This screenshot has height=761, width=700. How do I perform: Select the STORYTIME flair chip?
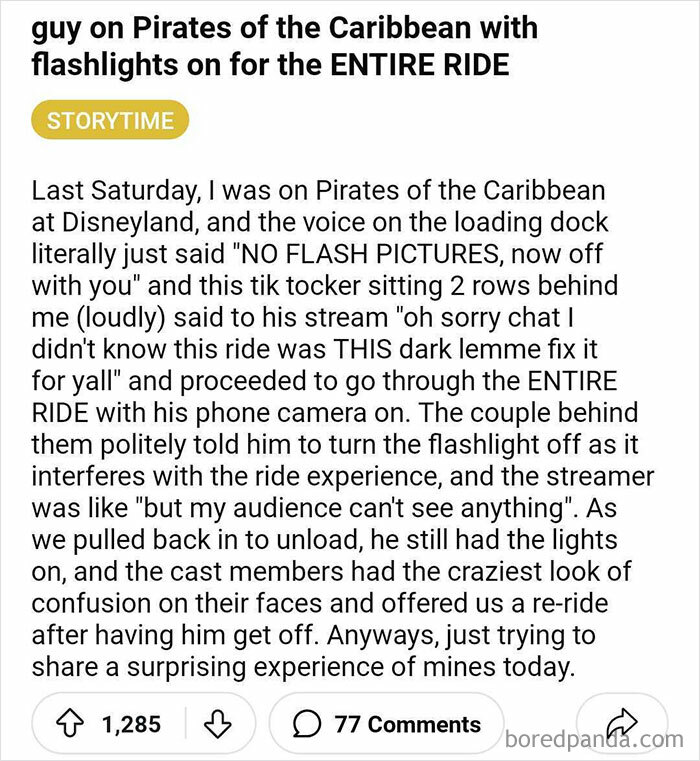109,122
